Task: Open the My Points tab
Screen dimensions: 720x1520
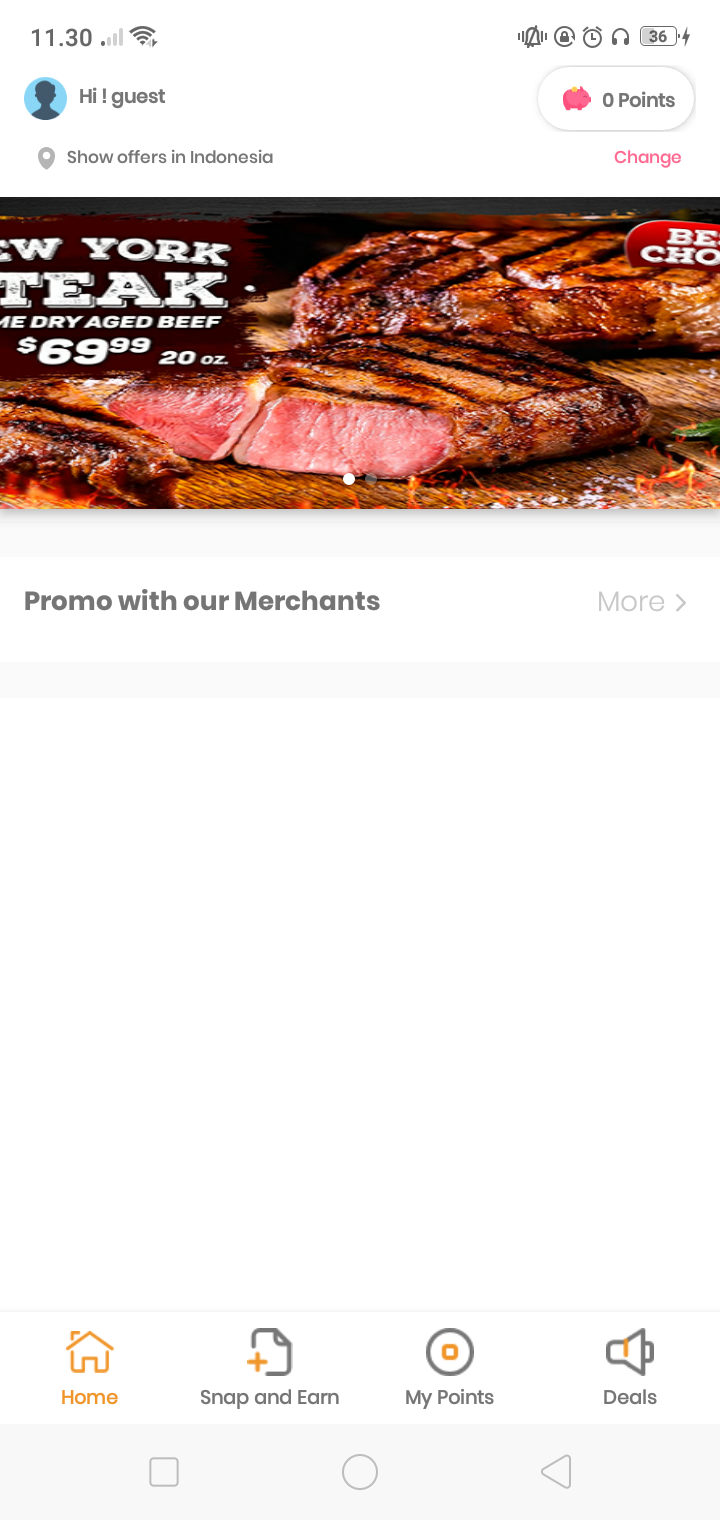Action: 449,1367
